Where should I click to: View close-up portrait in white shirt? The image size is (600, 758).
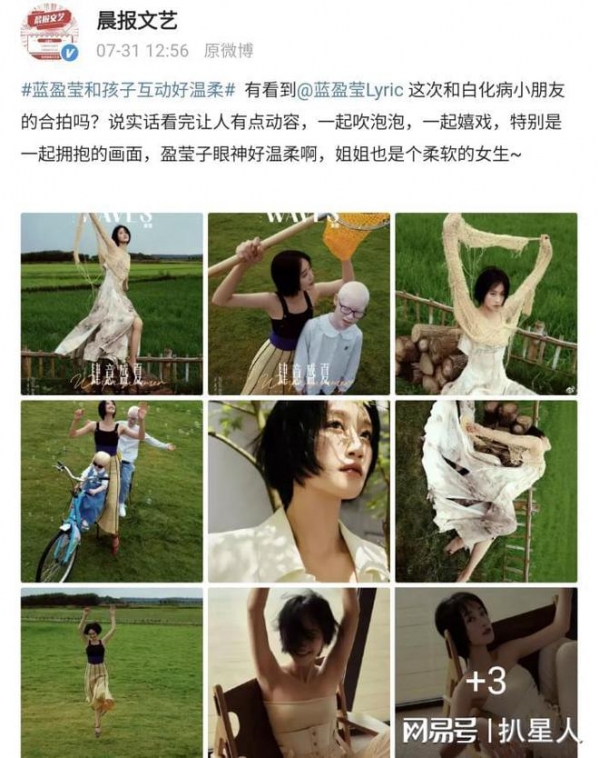tap(299, 491)
